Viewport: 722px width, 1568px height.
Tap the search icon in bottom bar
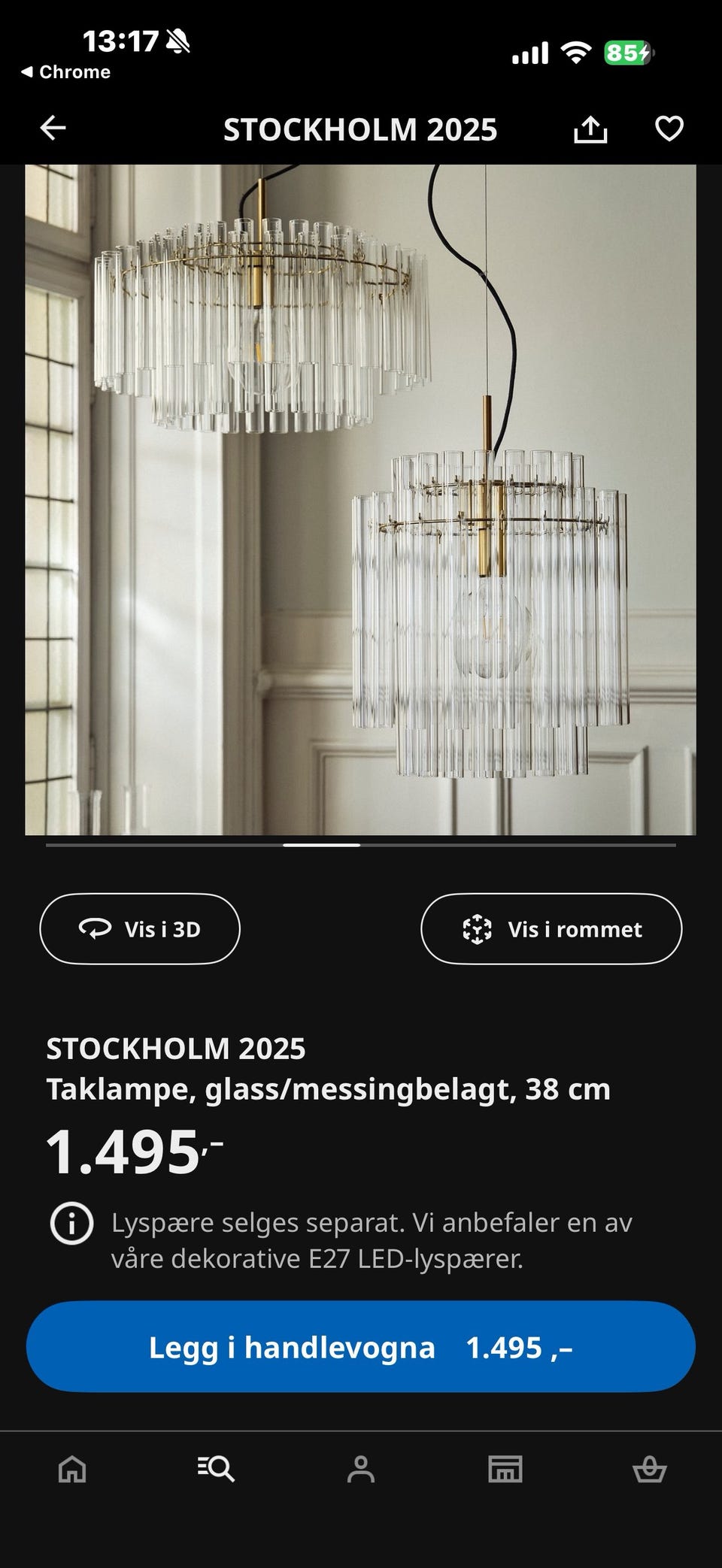pos(217,1470)
